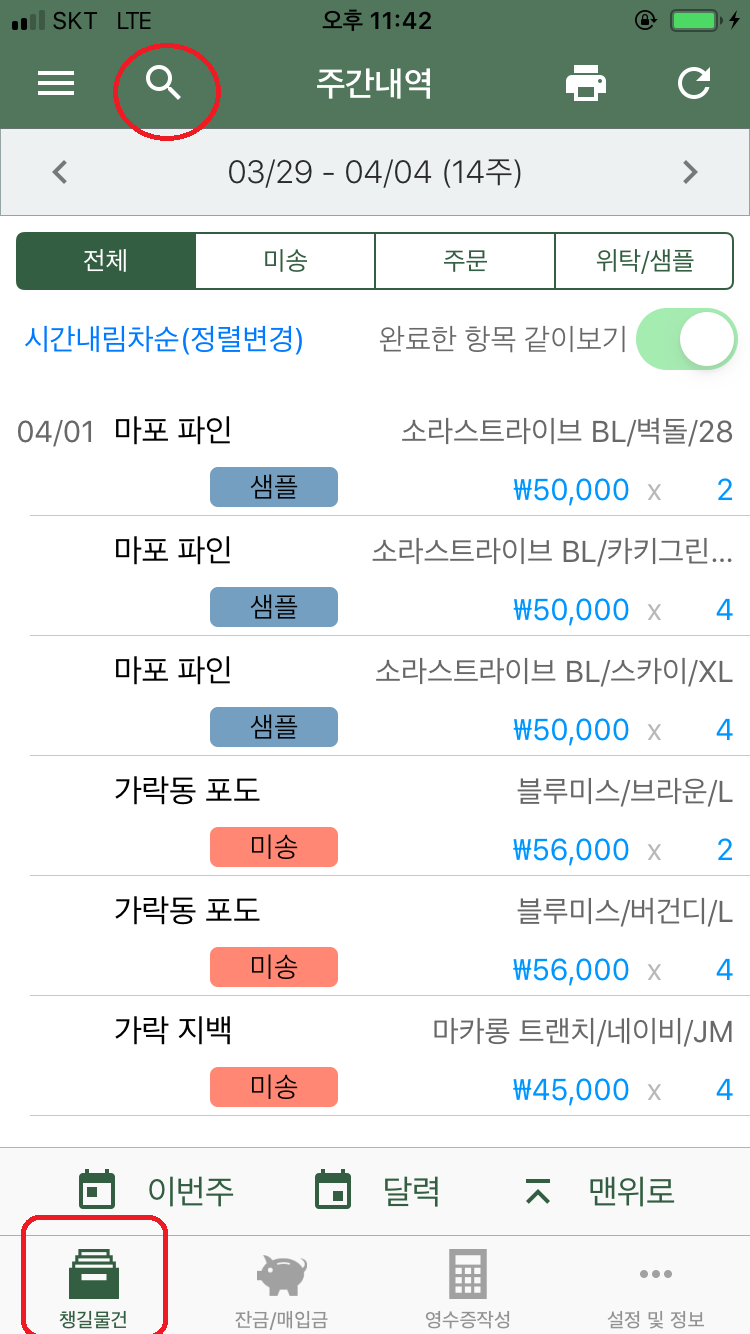This screenshot has width=750, height=1334.
Task: Open the 달력 calendar
Action: coord(378,1191)
